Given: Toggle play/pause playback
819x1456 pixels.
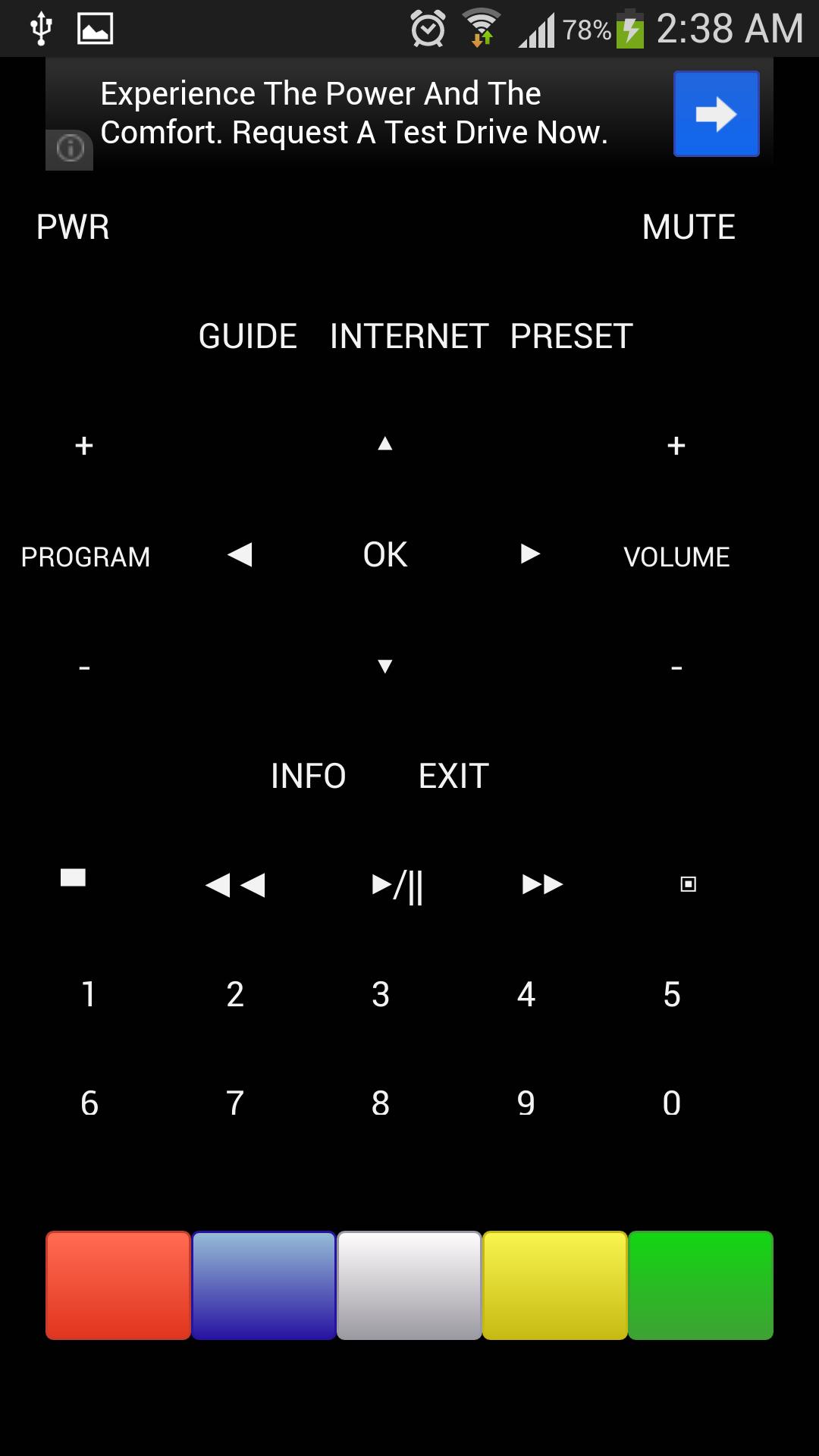Looking at the screenshot, I should click(397, 885).
